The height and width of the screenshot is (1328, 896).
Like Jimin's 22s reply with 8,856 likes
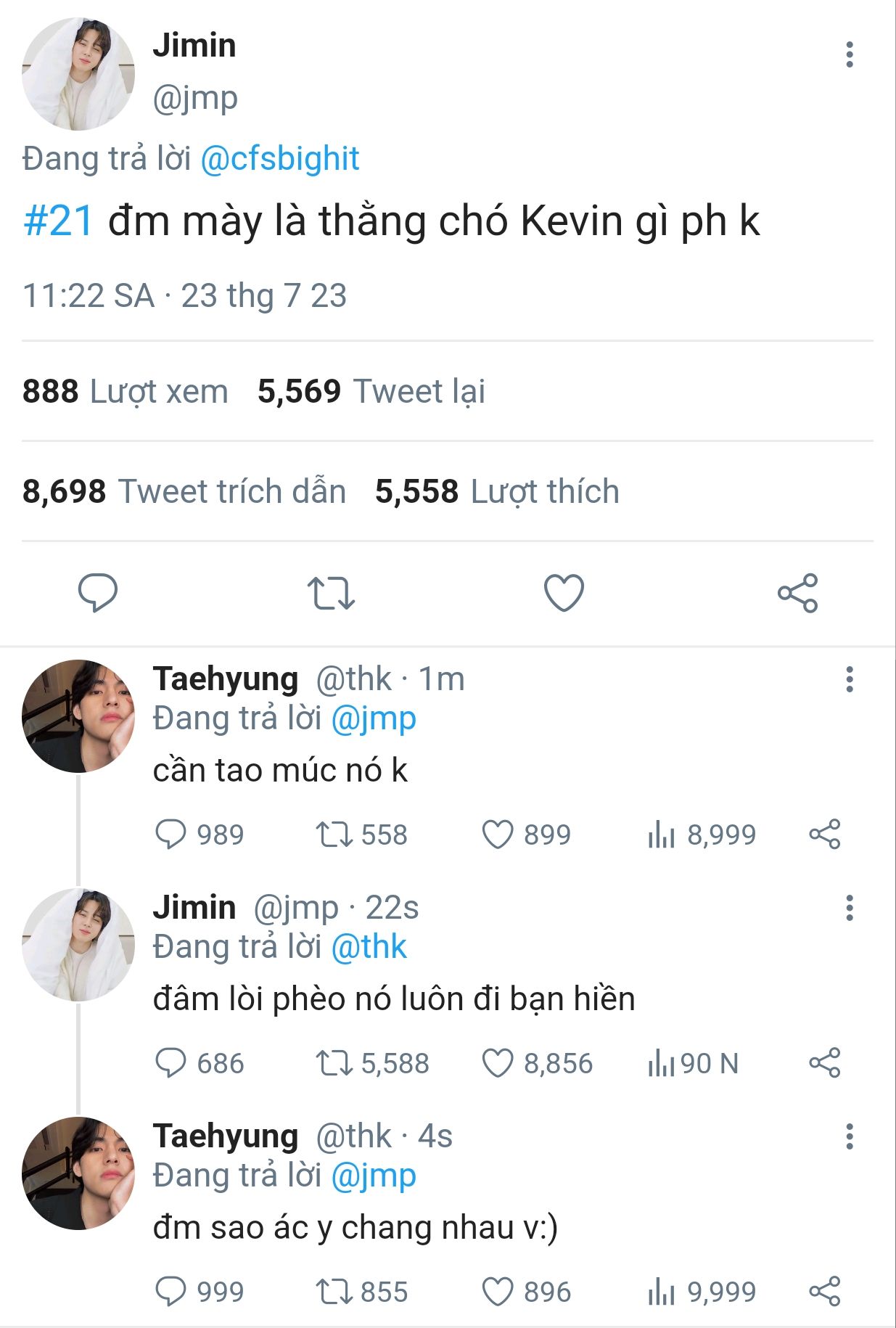(x=498, y=1063)
